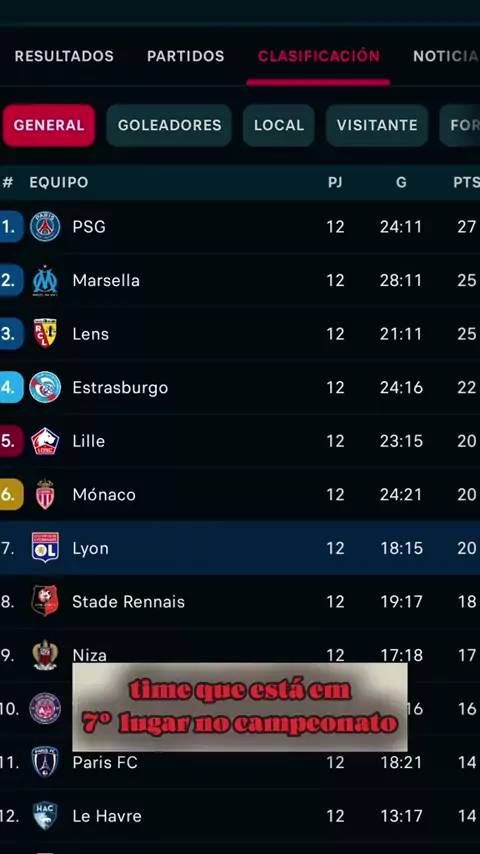480x854 pixels.
Task: Open Stade Rennais team row
Action: pyautogui.click(x=240, y=601)
